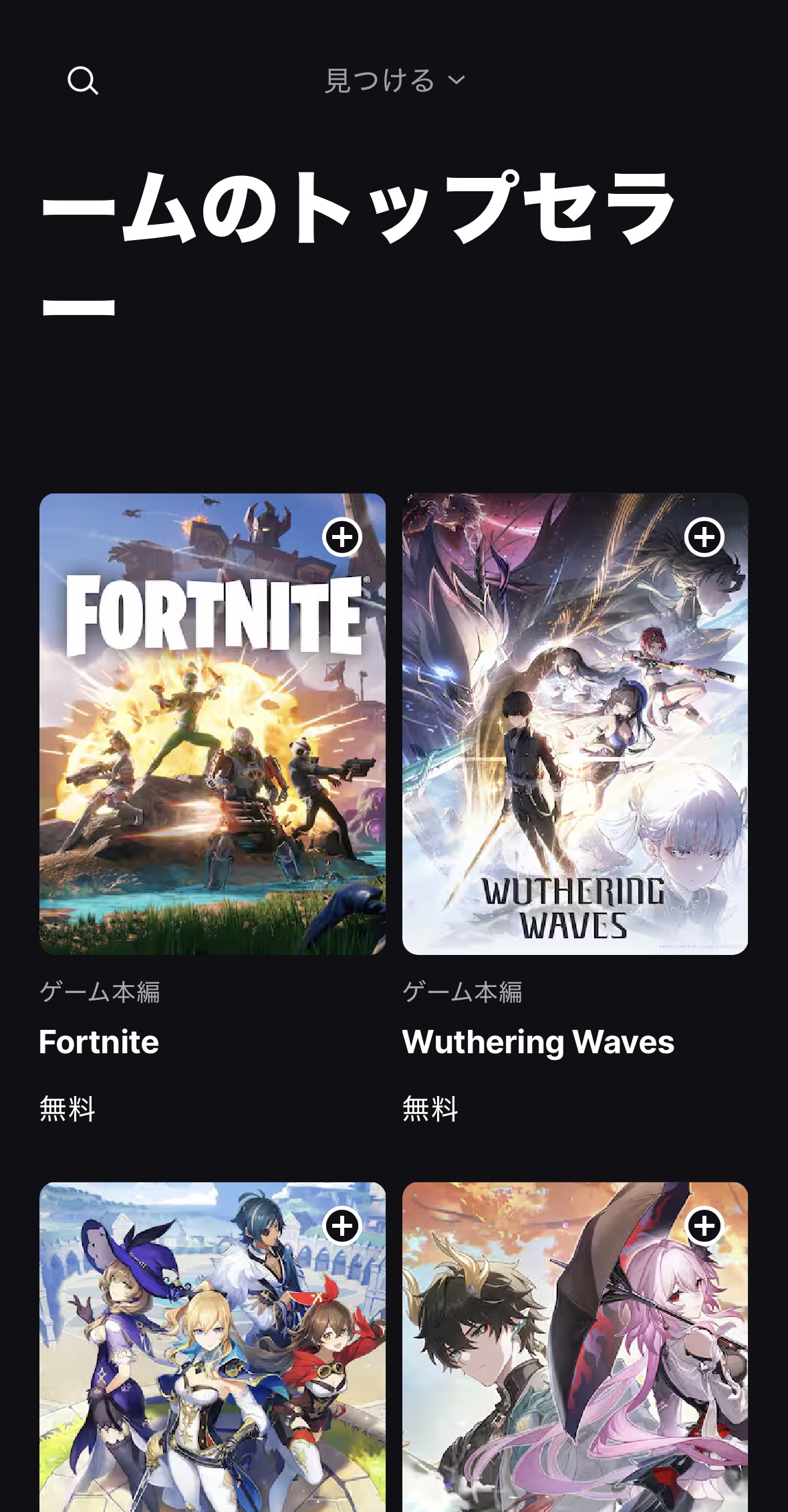Expand the 見つける dropdown menu
The height and width of the screenshot is (1512, 788).
tap(394, 81)
